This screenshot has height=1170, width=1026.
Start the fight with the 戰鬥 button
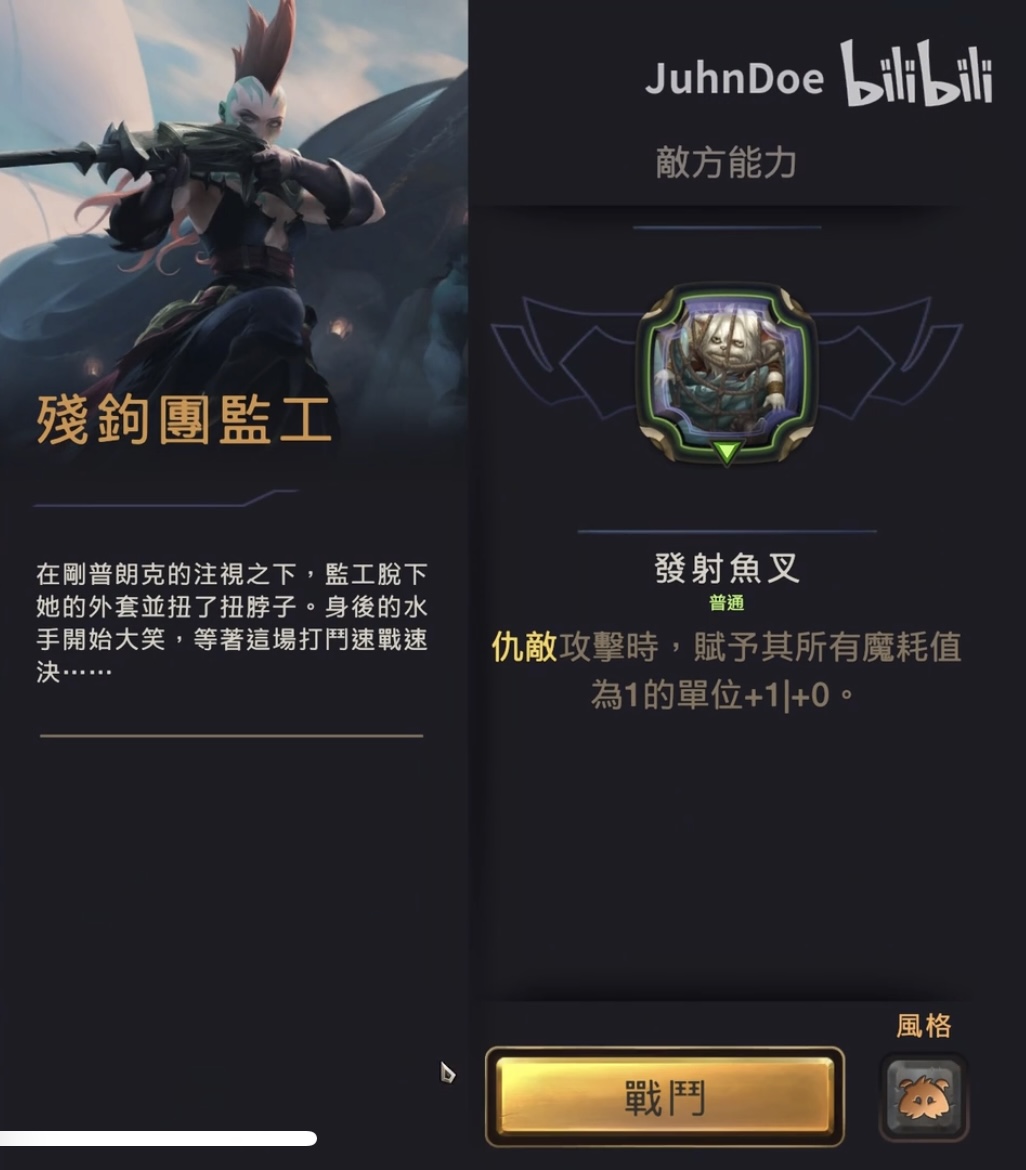click(x=665, y=1097)
